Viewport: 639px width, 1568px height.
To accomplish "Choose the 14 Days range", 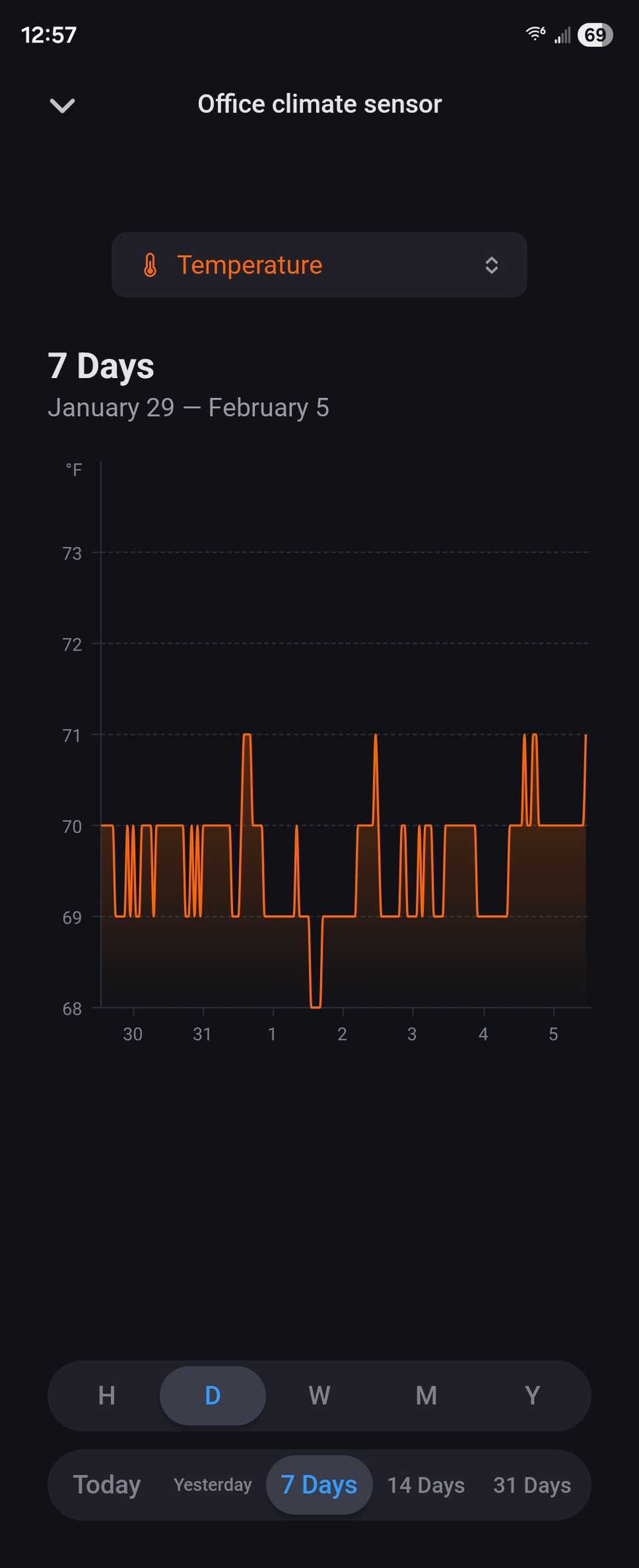I will pyautogui.click(x=425, y=1485).
